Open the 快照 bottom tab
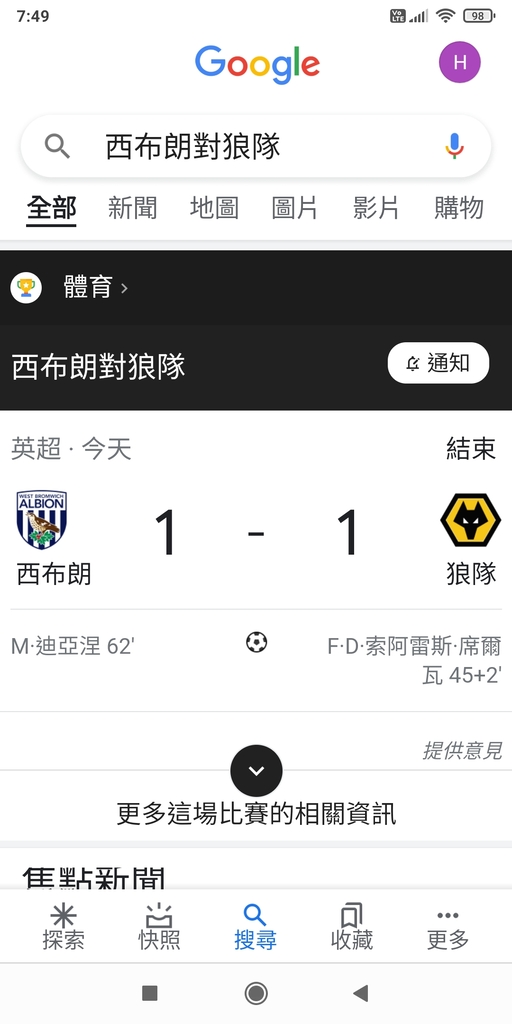 click(x=159, y=926)
